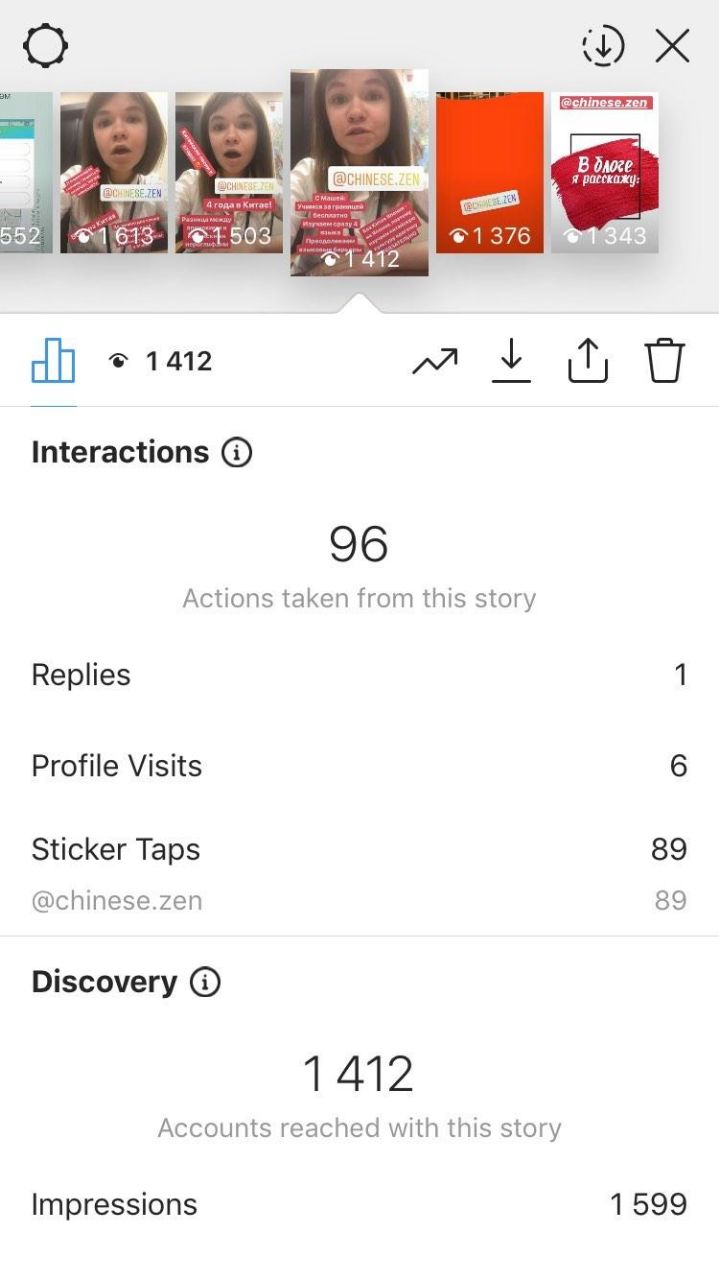Switch to the bar chart insights tab

(x=53, y=360)
